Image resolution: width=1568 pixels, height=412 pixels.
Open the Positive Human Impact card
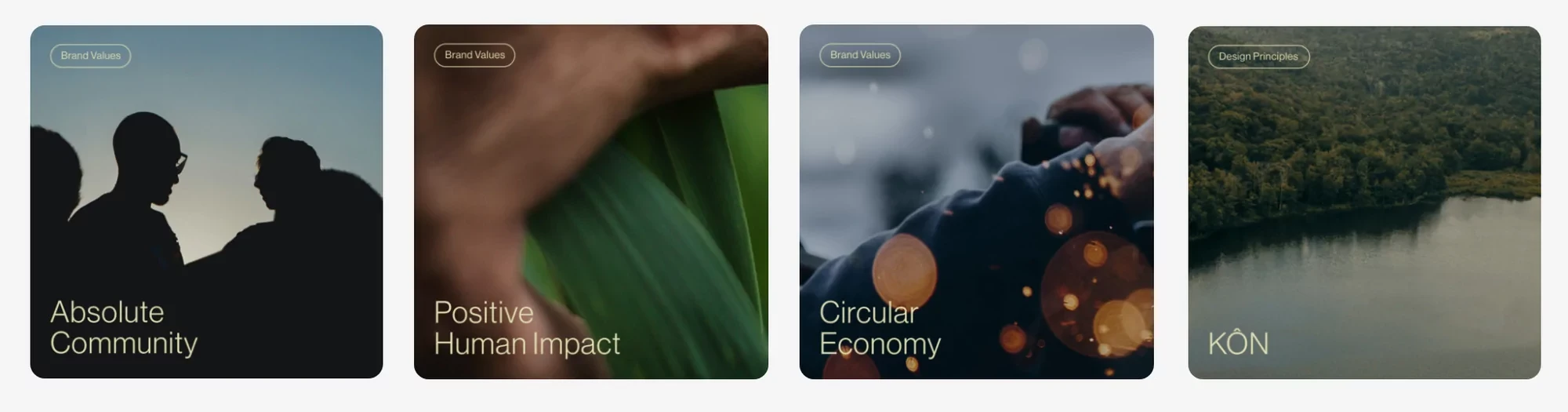pos(590,202)
